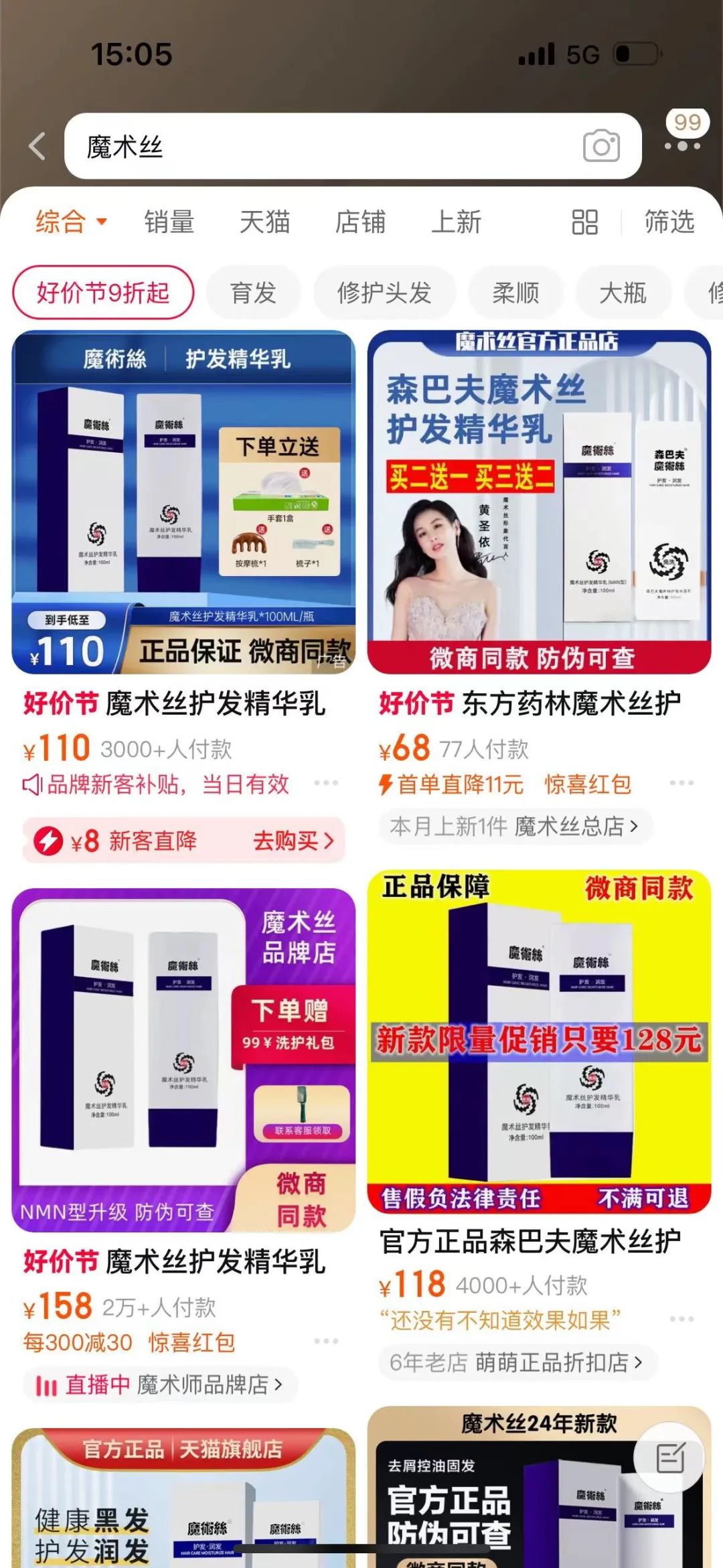Tap 去购买 on the ¥8 新客直降 banner
Screen dimensions: 723x1568
pos(293,841)
